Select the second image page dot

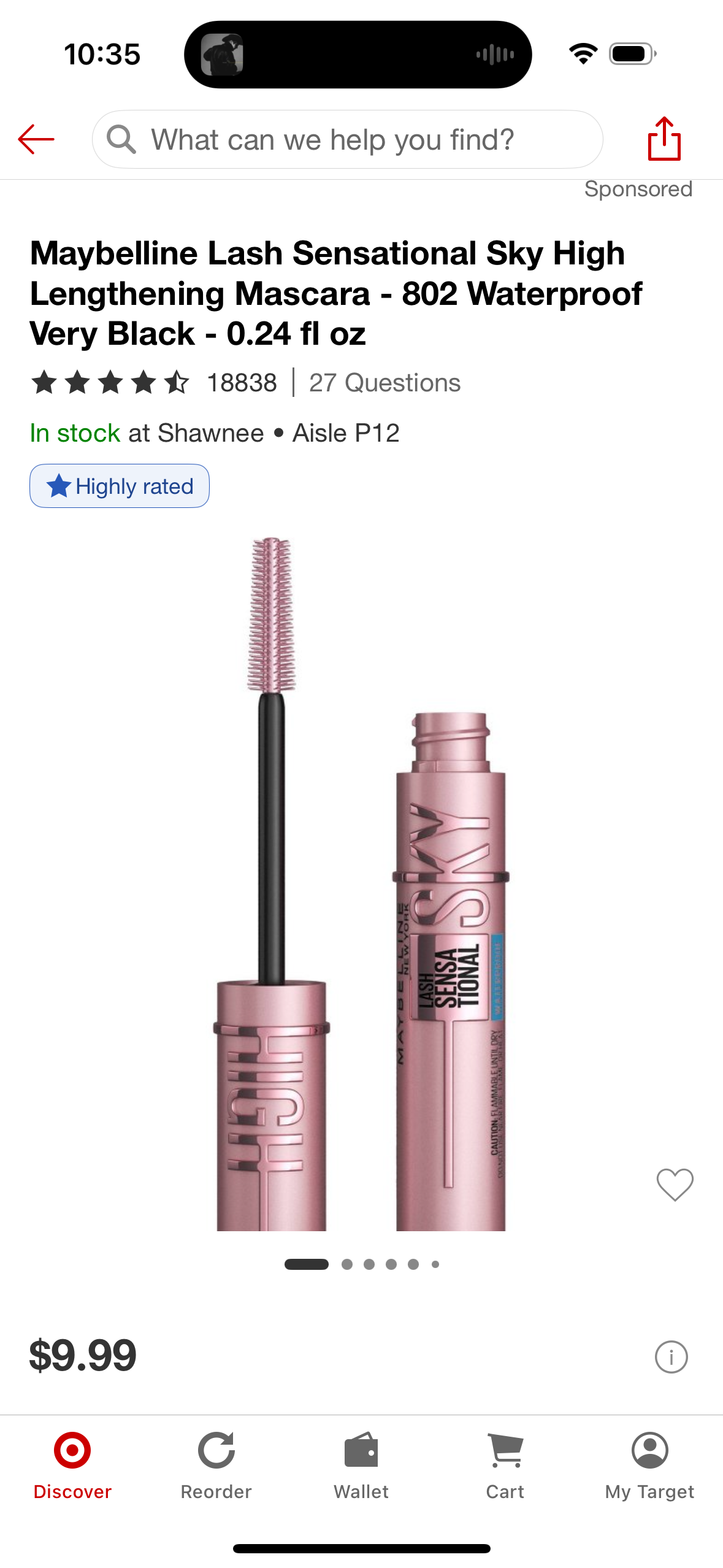[347, 1264]
